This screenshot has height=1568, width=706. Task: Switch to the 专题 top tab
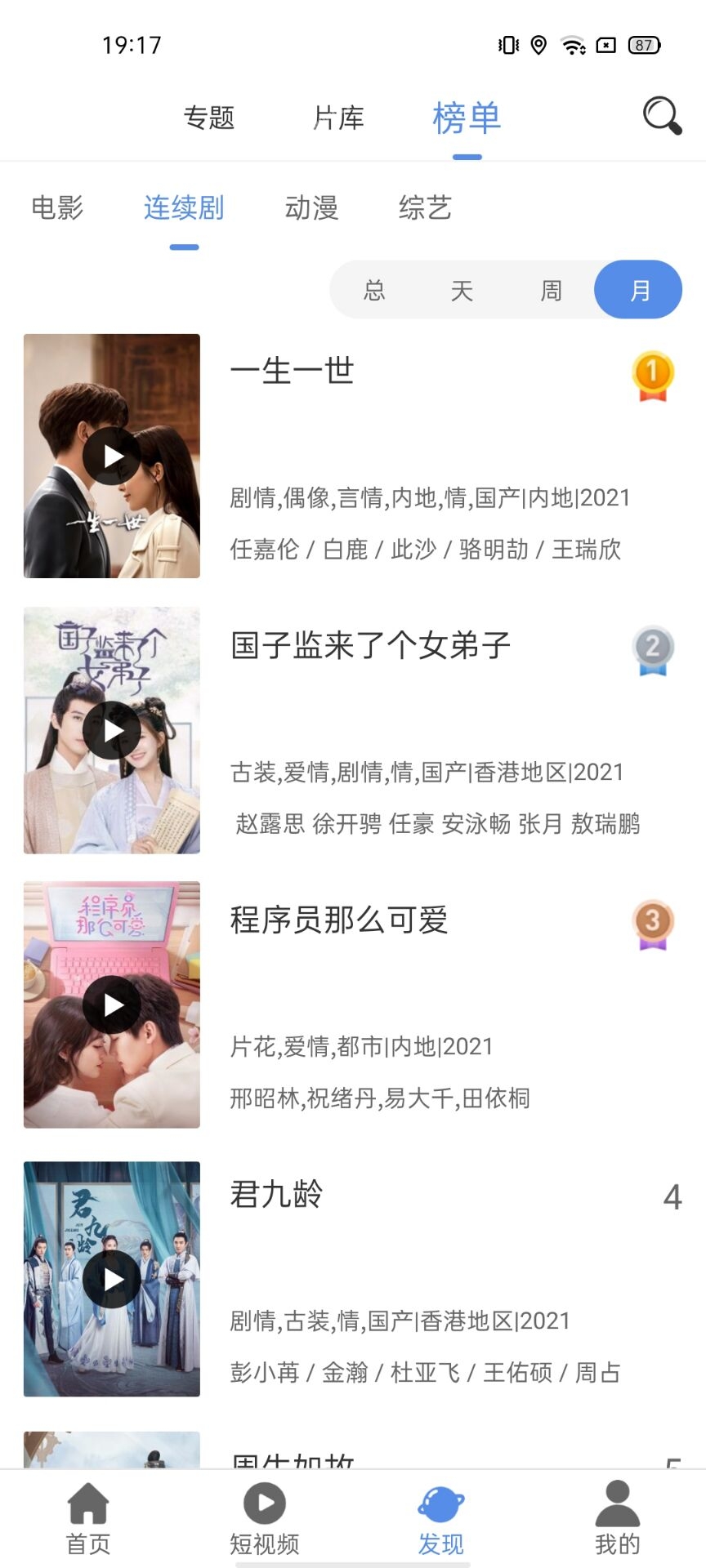(209, 118)
